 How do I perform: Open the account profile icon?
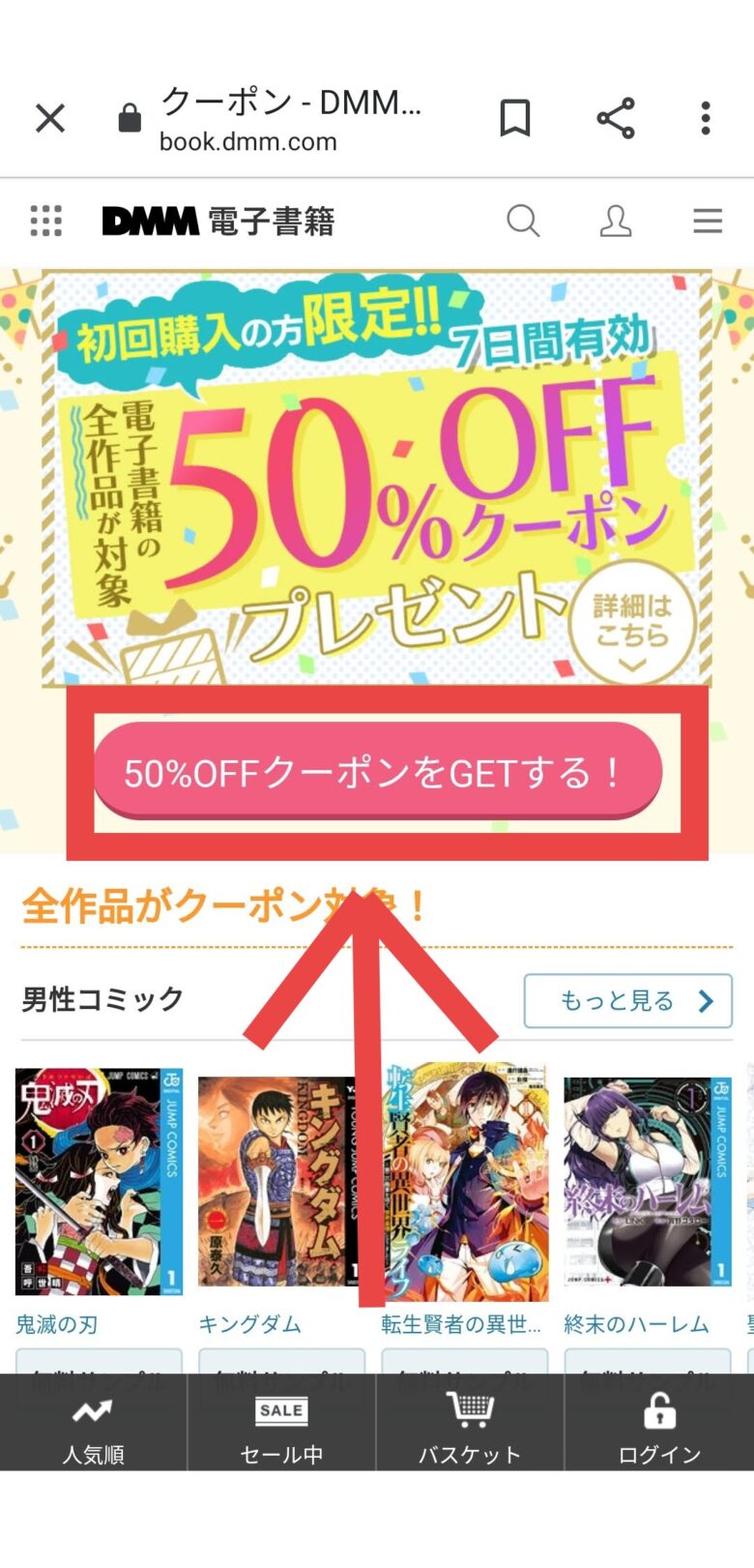[616, 222]
